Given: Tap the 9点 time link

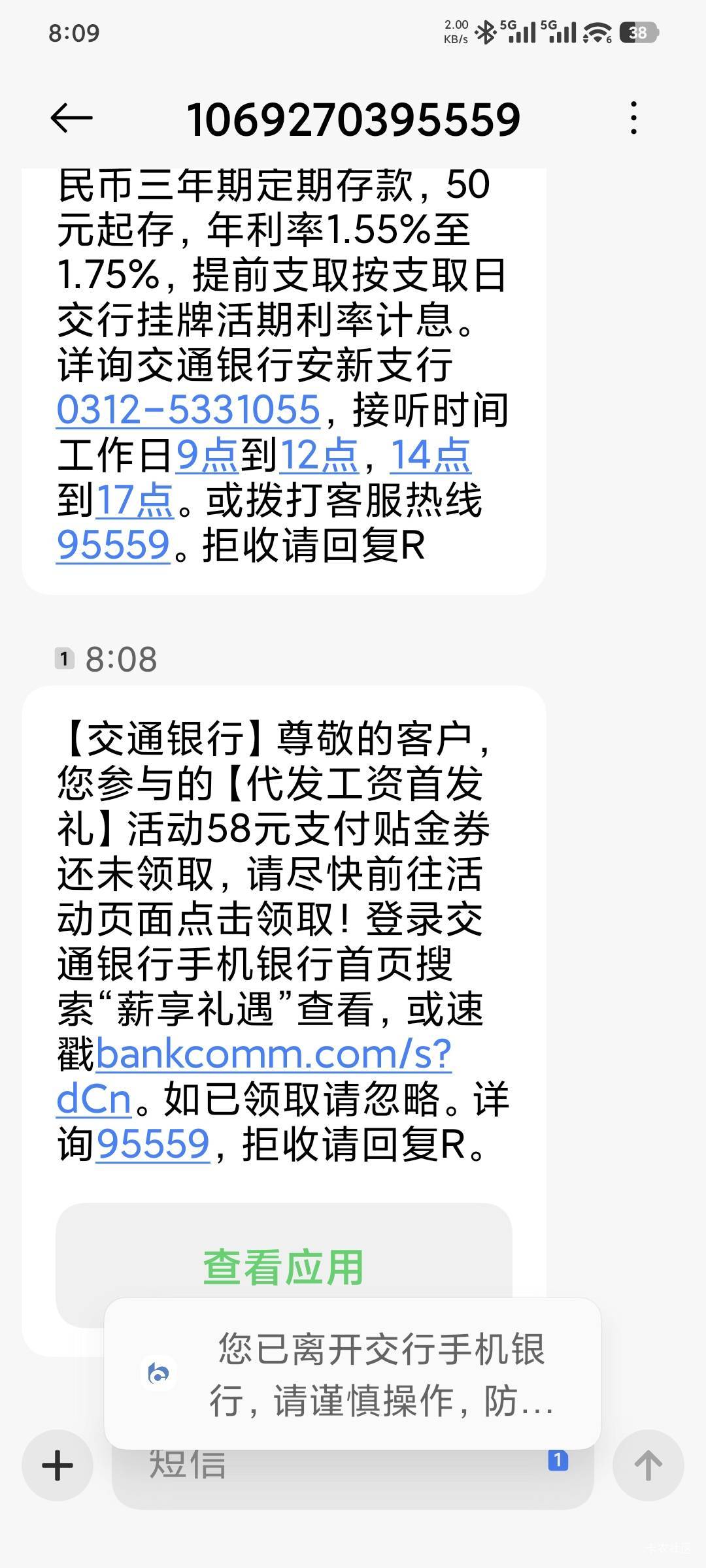Looking at the screenshot, I should (x=207, y=455).
